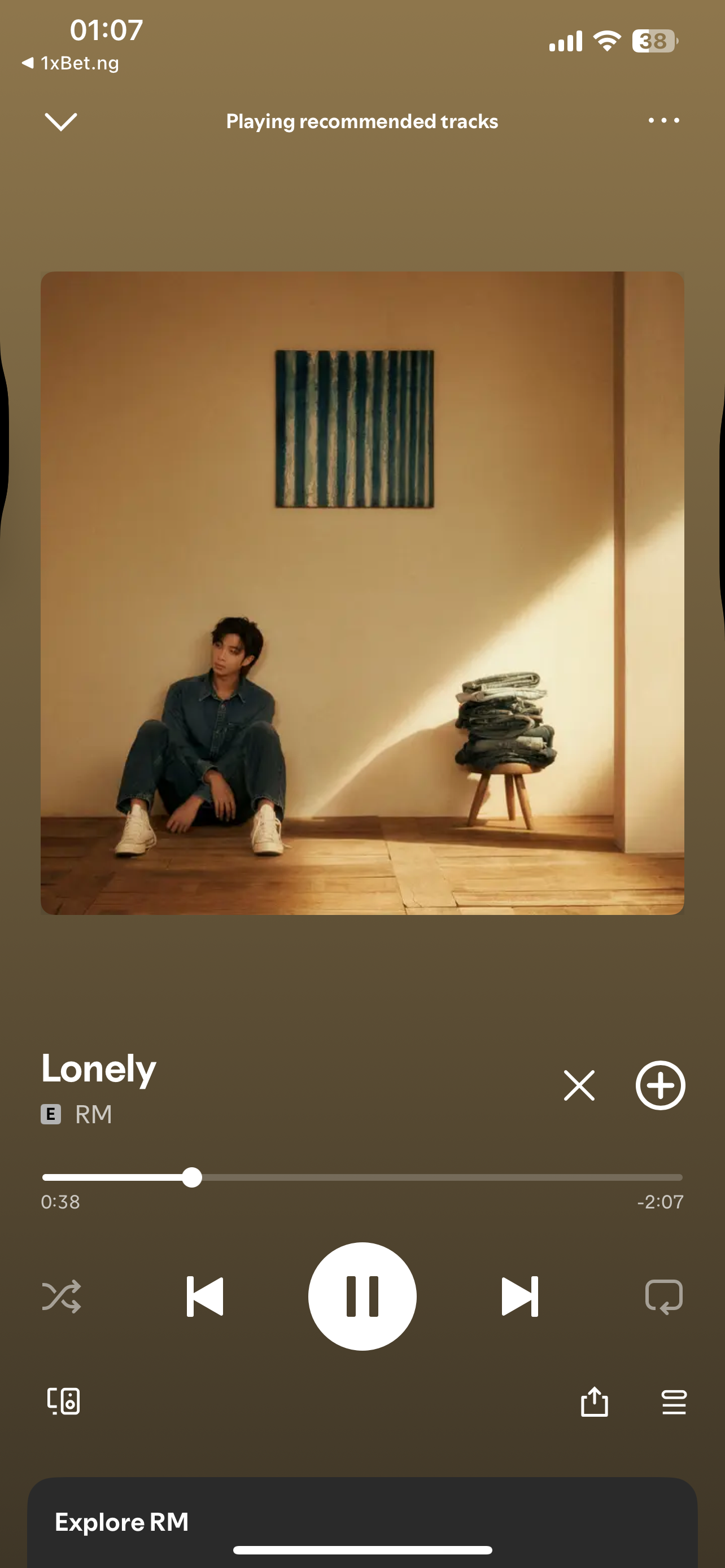The image size is (725, 1568).
Task: Skip to the previous track
Action: coord(204,1297)
